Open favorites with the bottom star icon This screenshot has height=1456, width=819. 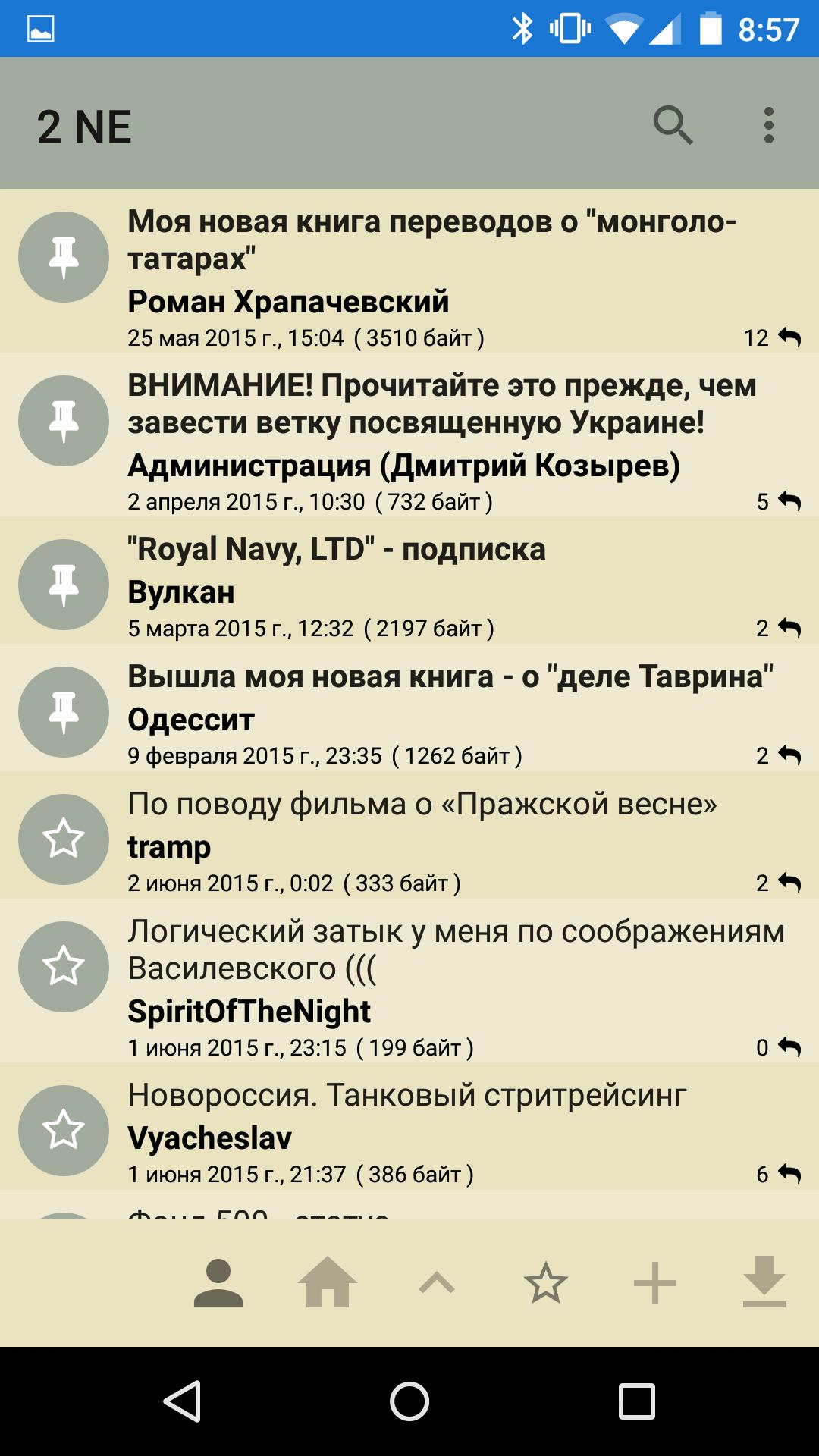click(546, 1283)
